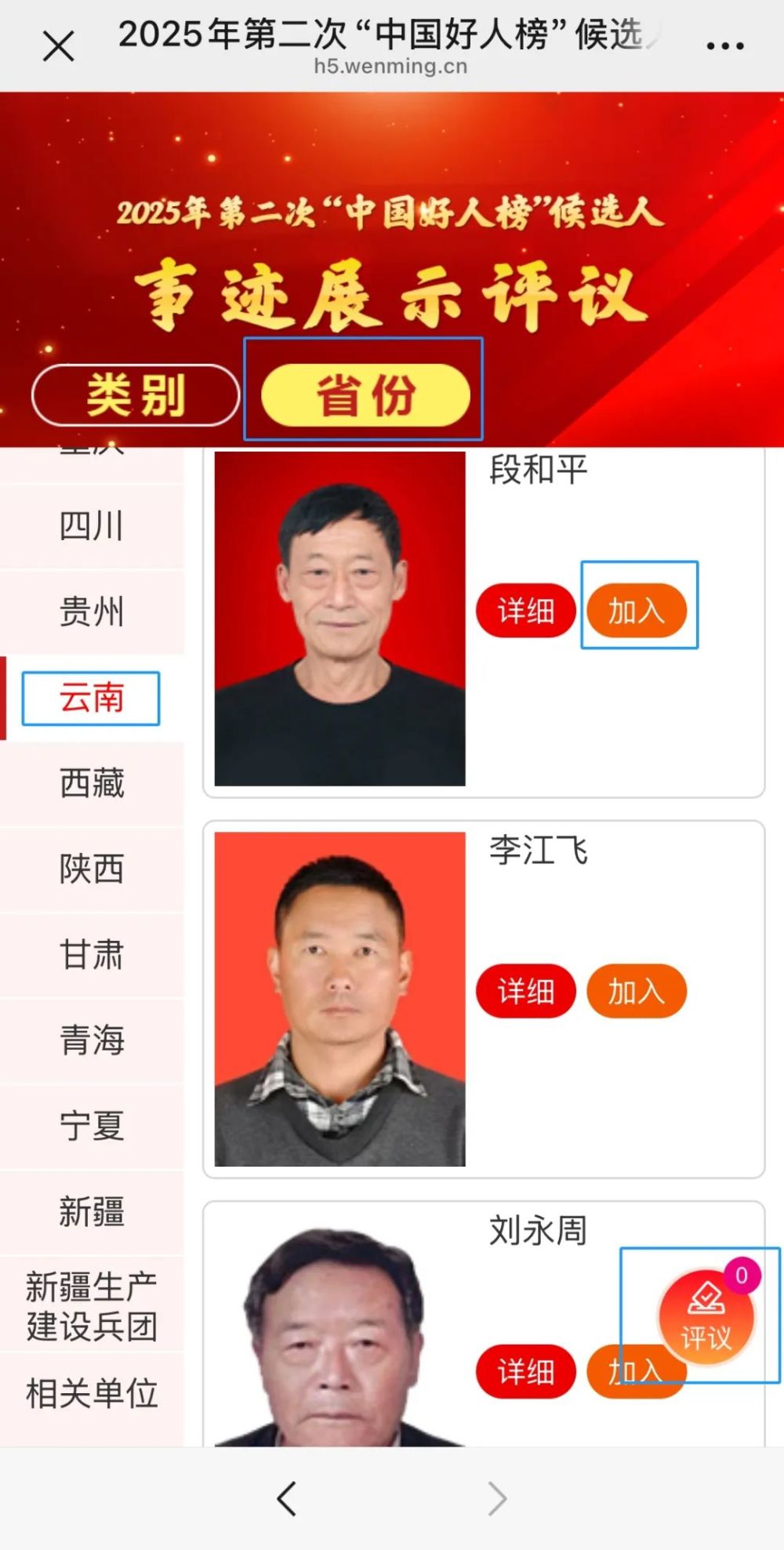This screenshot has width=784, height=1550.
Task: Select 青海 in the province list
Action: [92, 1040]
